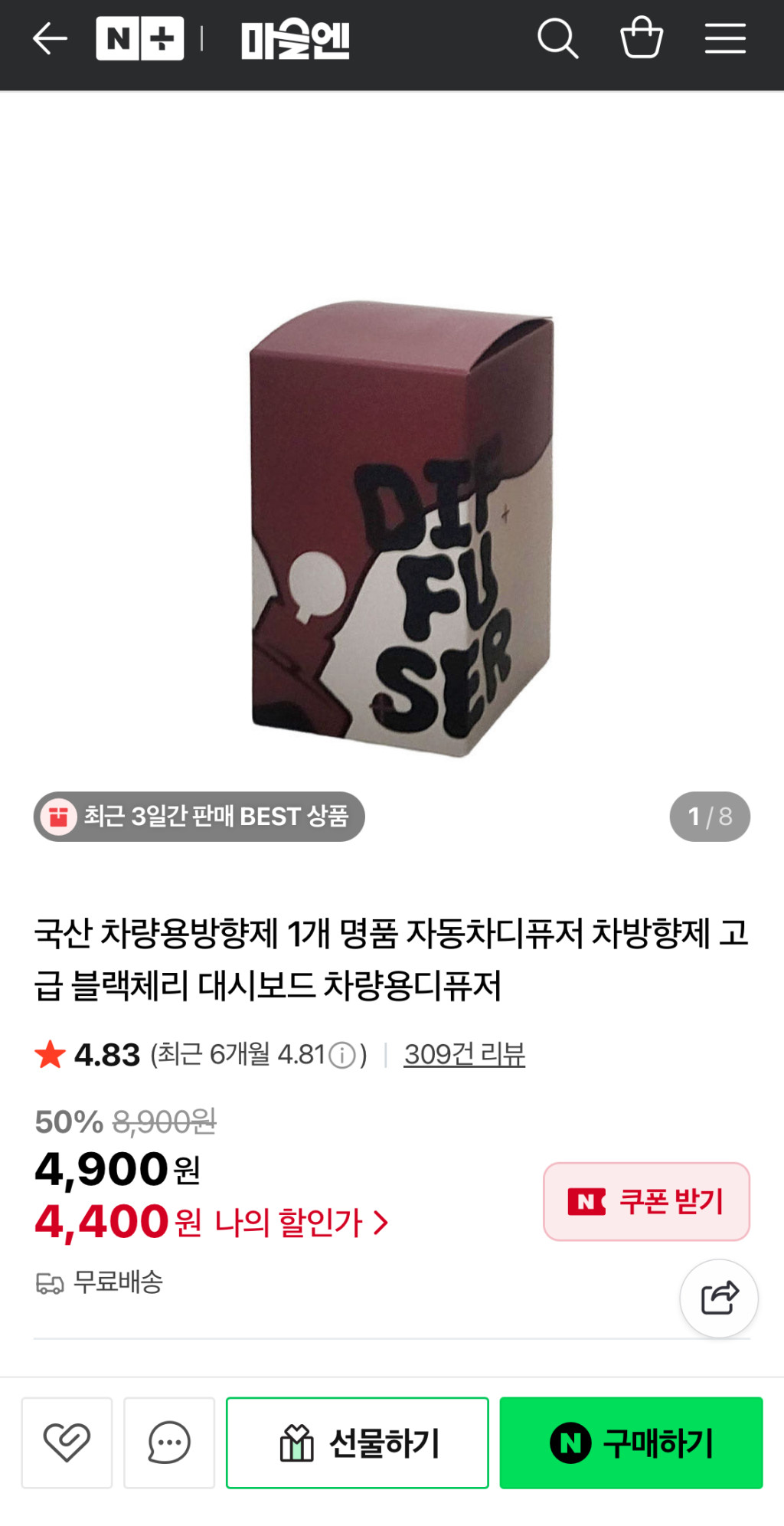
Task: Open the 마슐엔 store page
Action: pyautogui.click(x=296, y=40)
